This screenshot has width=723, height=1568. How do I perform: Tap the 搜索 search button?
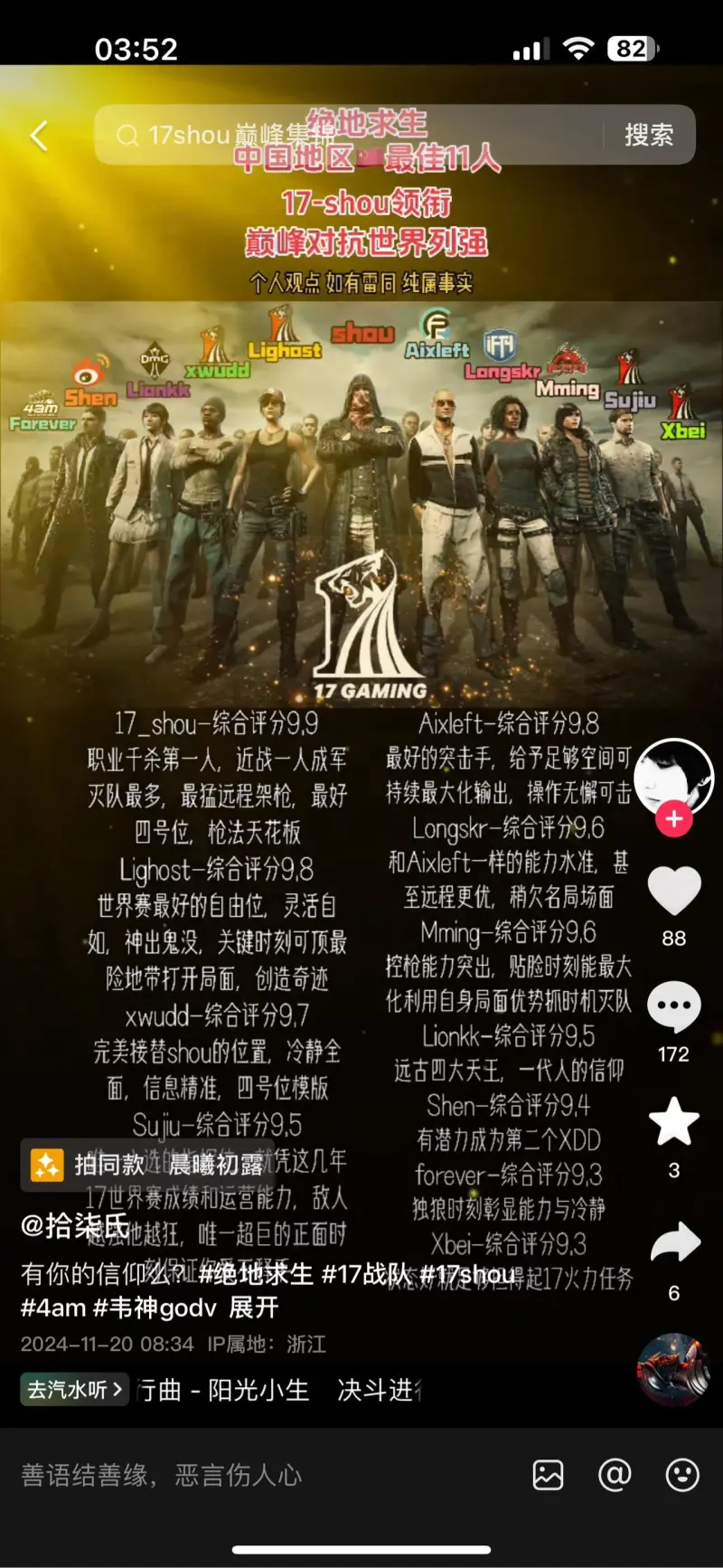(648, 136)
